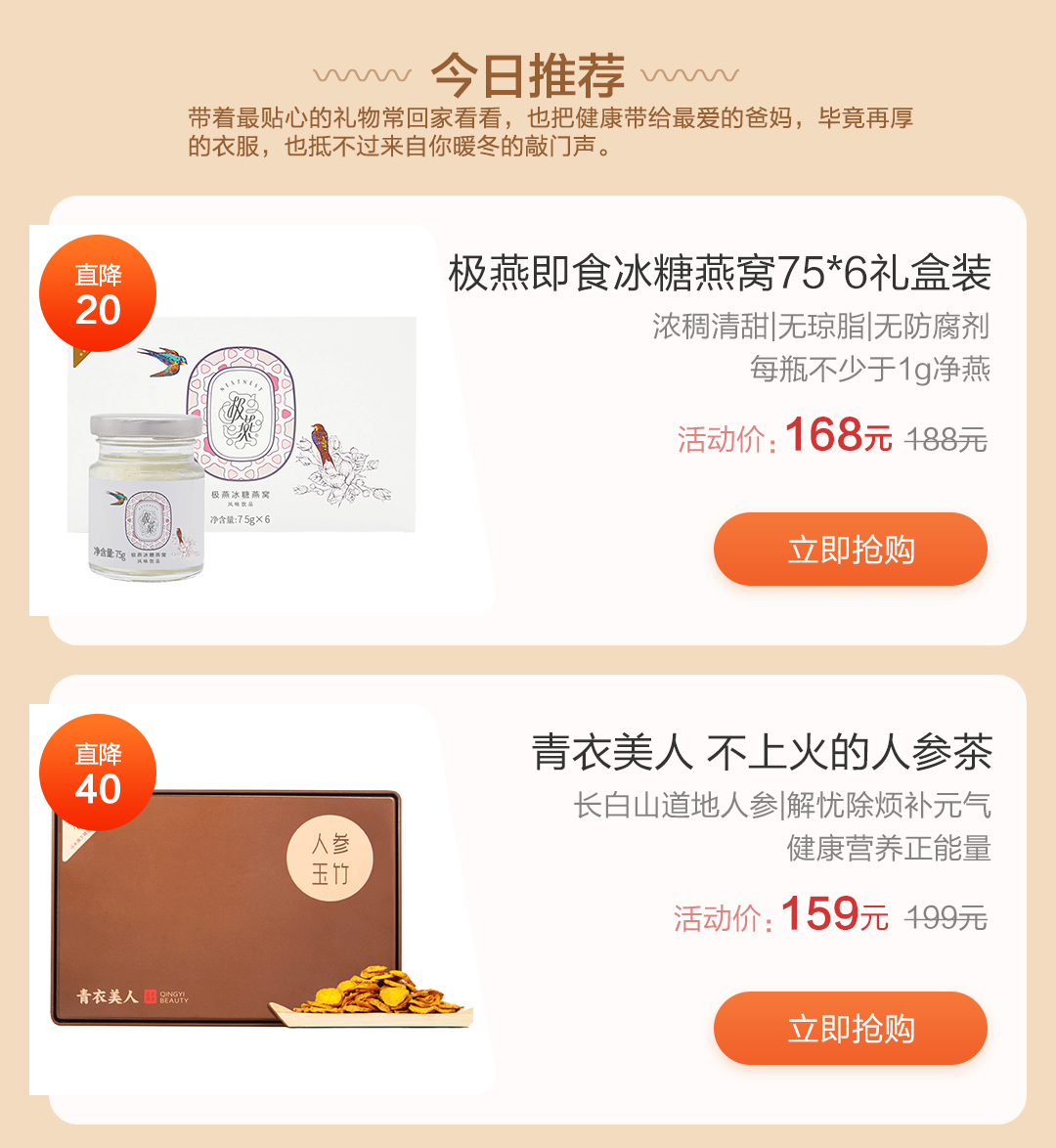Image resolution: width=1056 pixels, height=1148 pixels.
Task: Tap 立即抢购 for 青衣美人人参茶
Action: point(850,1029)
